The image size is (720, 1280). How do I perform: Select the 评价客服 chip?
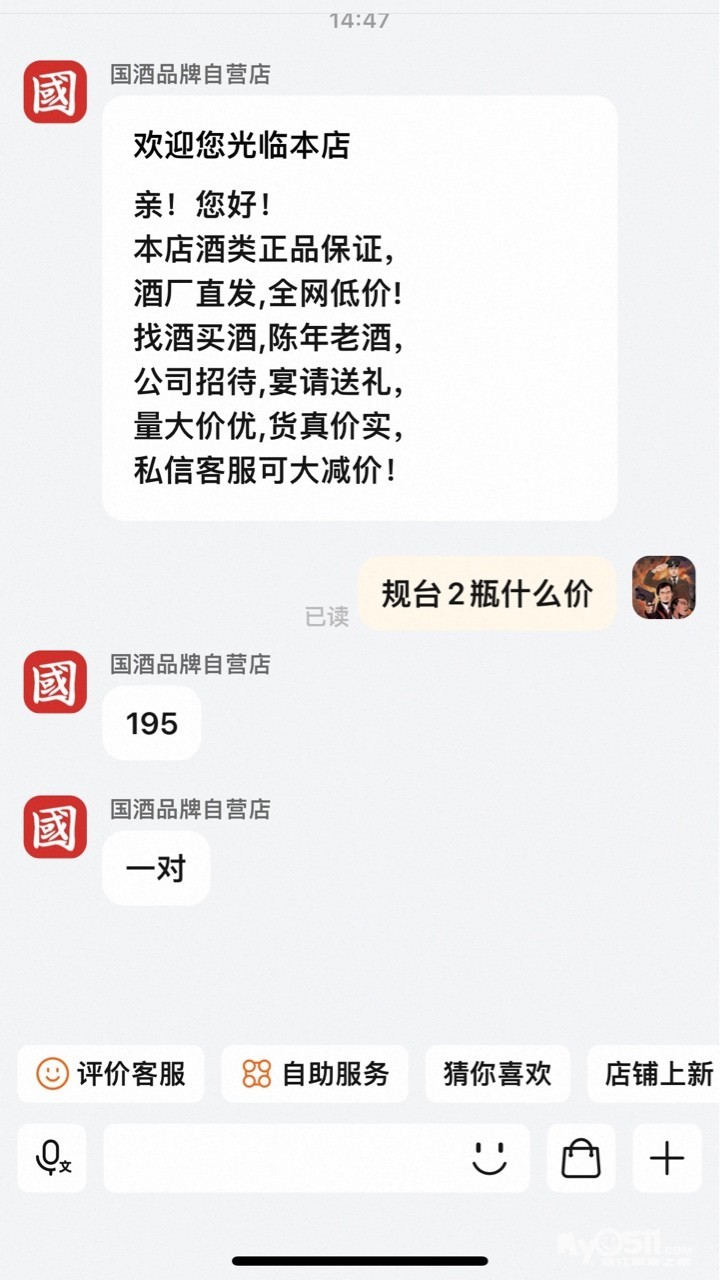click(x=111, y=1074)
